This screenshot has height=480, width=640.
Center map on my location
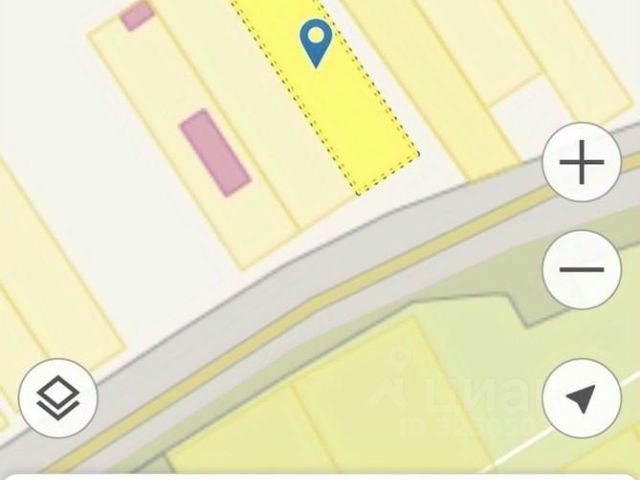coord(582,399)
